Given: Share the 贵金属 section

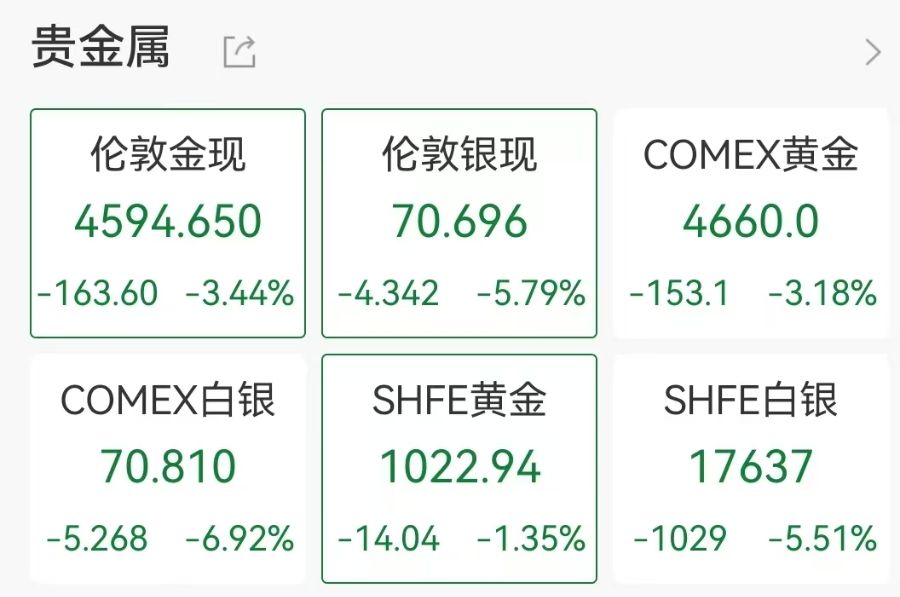Looking at the screenshot, I should [239, 51].
